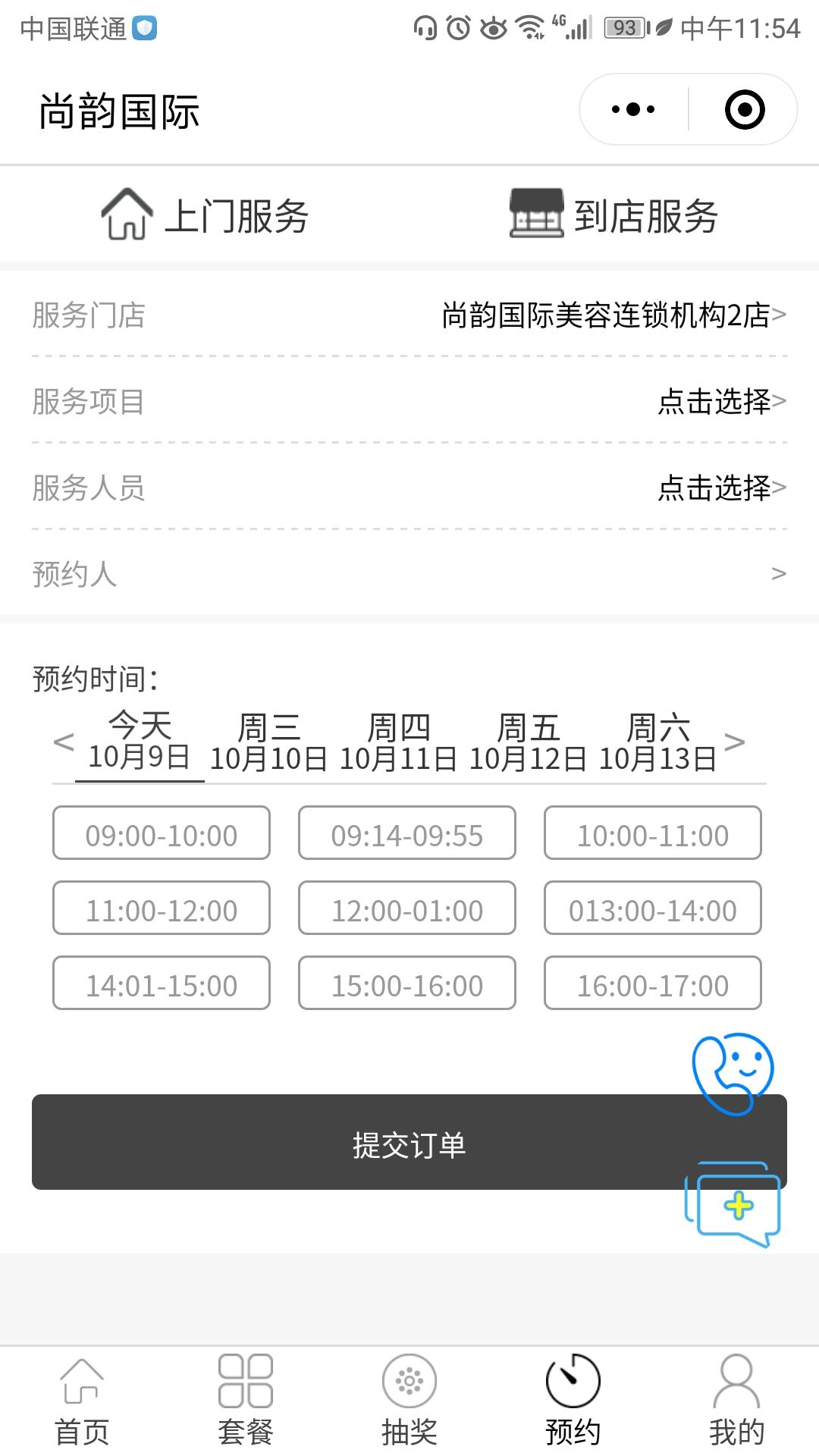Switch to 到店服务 tab
Viewport: 819px width, 1456px height.
614,215
